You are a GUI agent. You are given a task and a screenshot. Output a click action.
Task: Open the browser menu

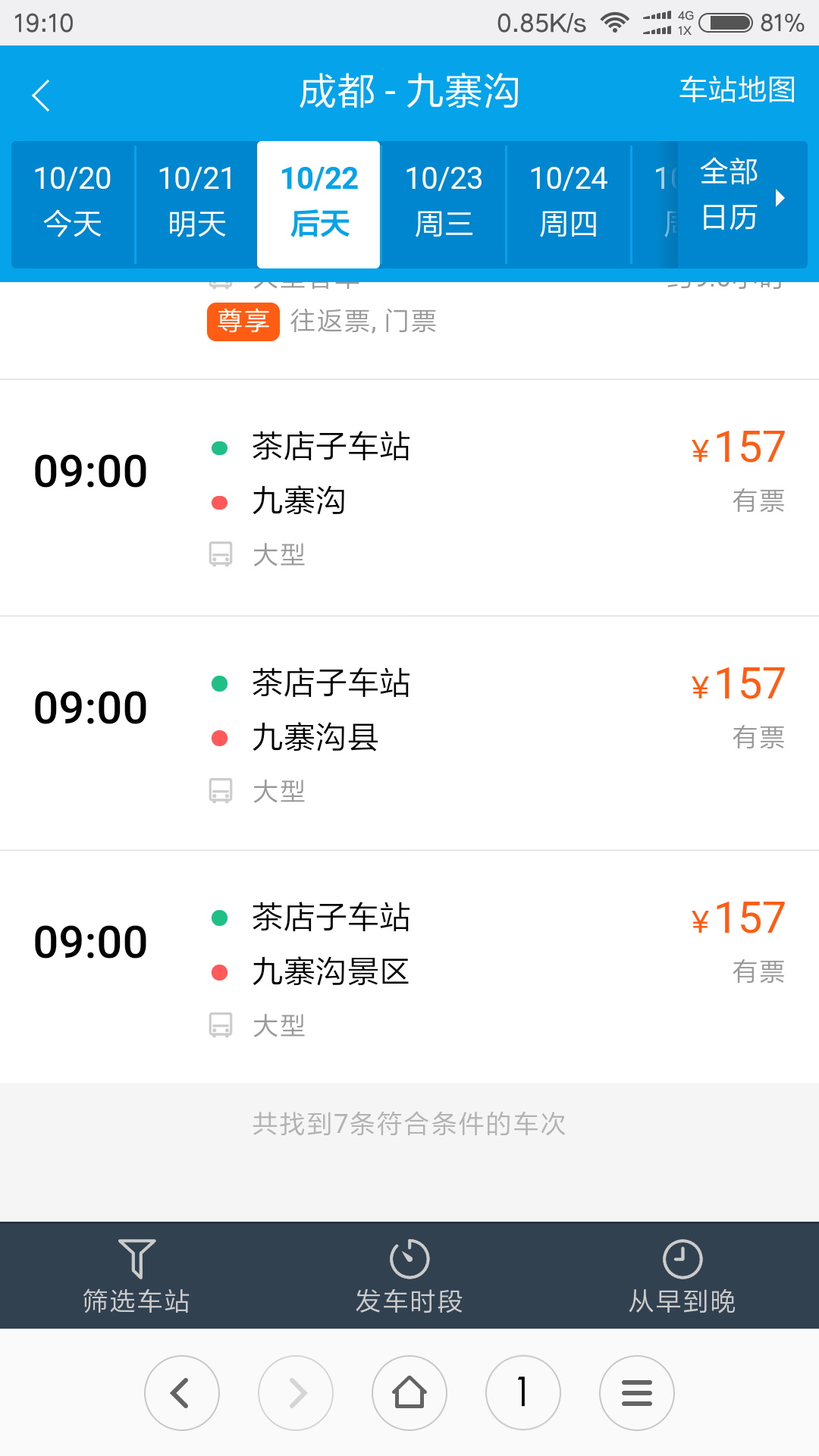637,1393
